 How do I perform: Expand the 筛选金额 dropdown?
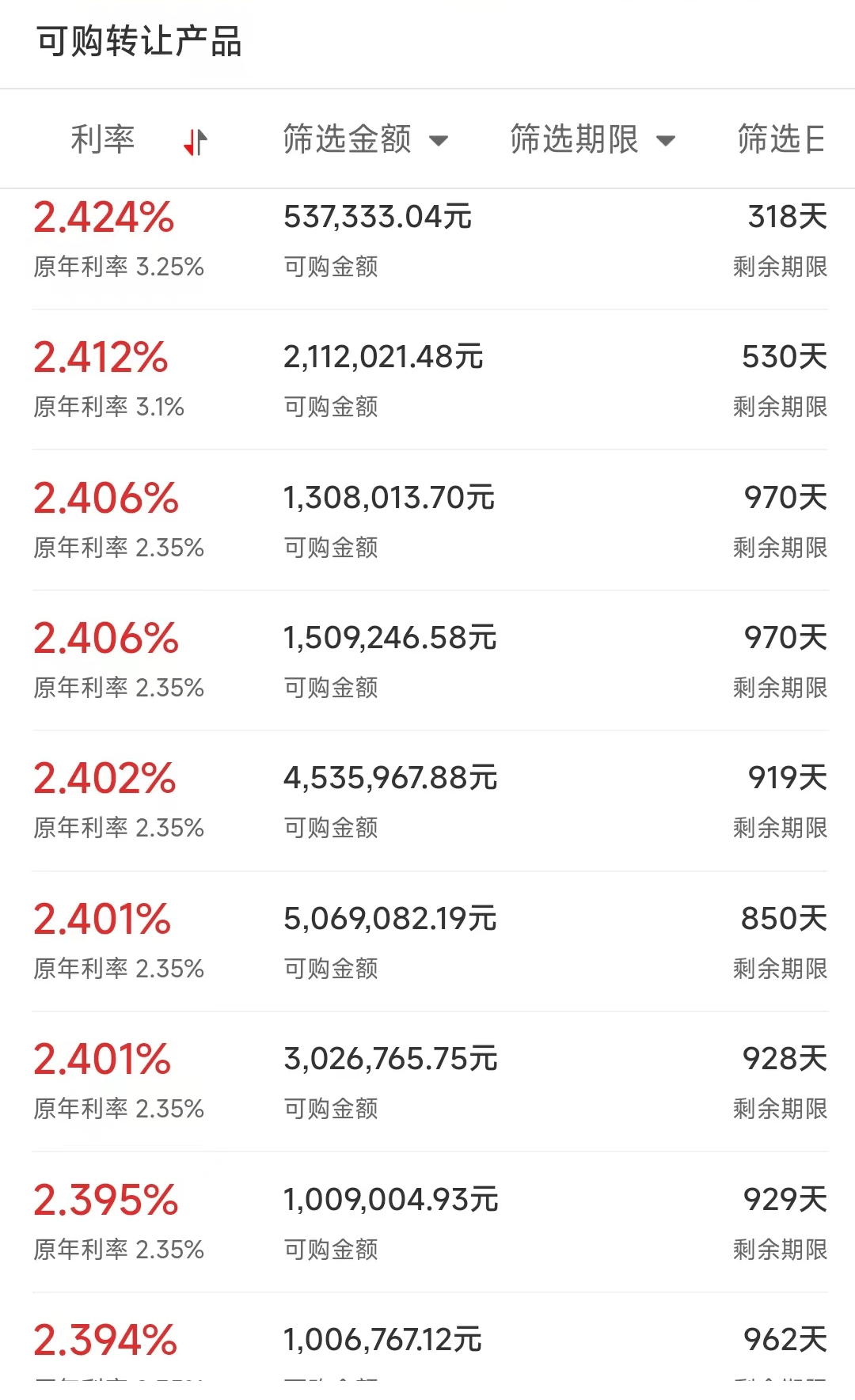365,140
